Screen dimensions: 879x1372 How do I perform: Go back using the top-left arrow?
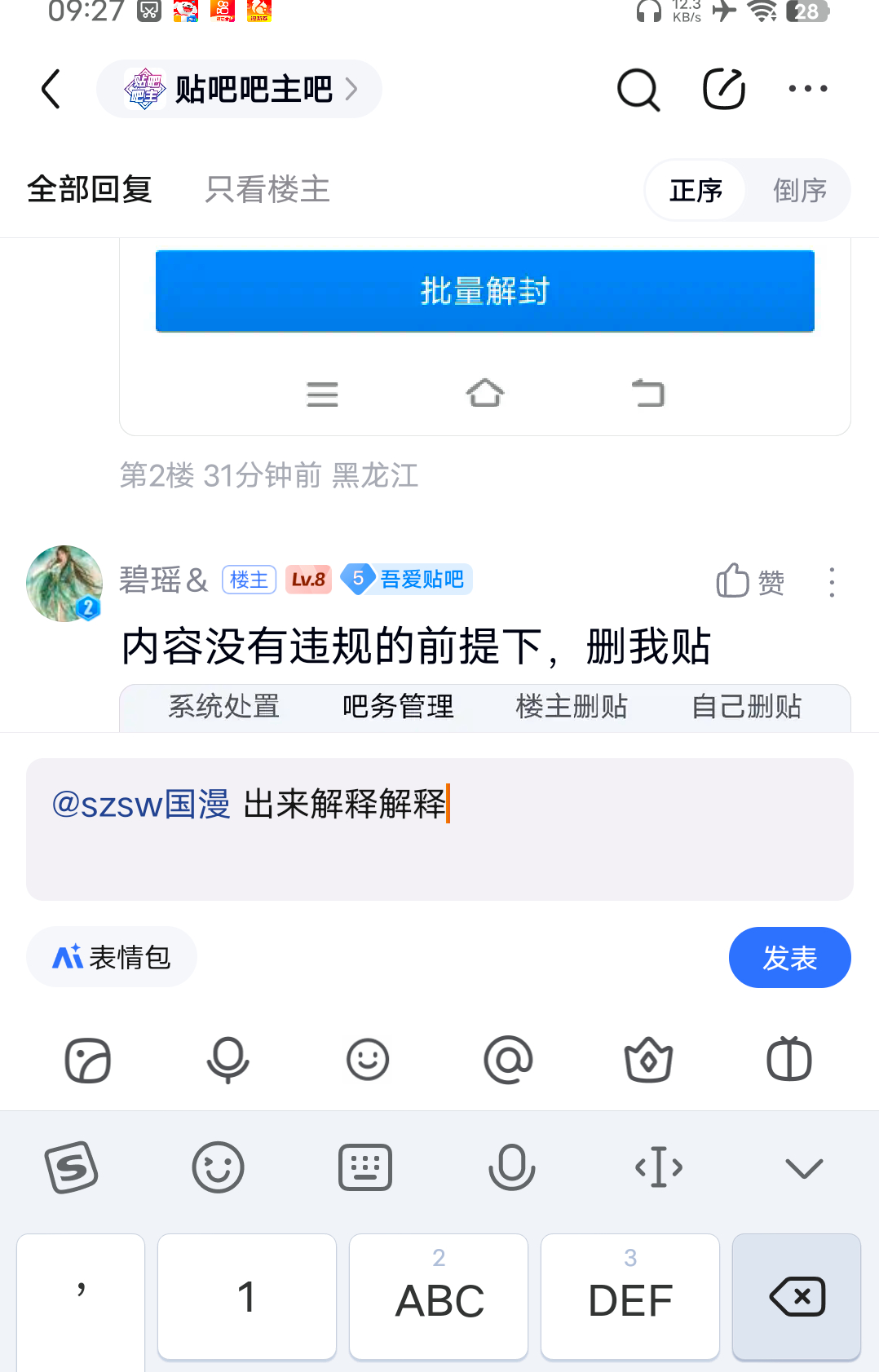point(51,89)
